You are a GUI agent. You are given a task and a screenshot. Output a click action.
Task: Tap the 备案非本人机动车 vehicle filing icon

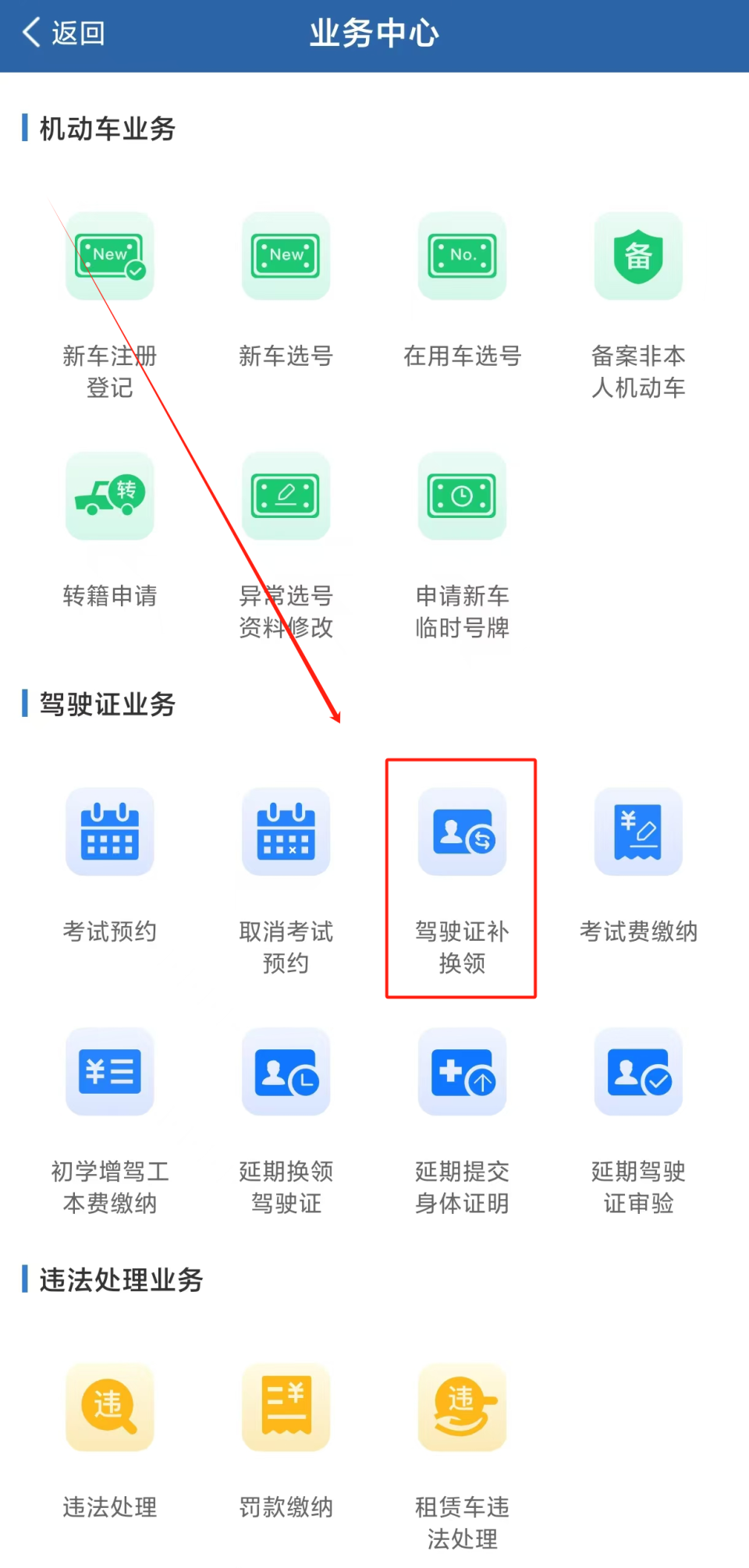pyautogui.click(x=638, y=257)
